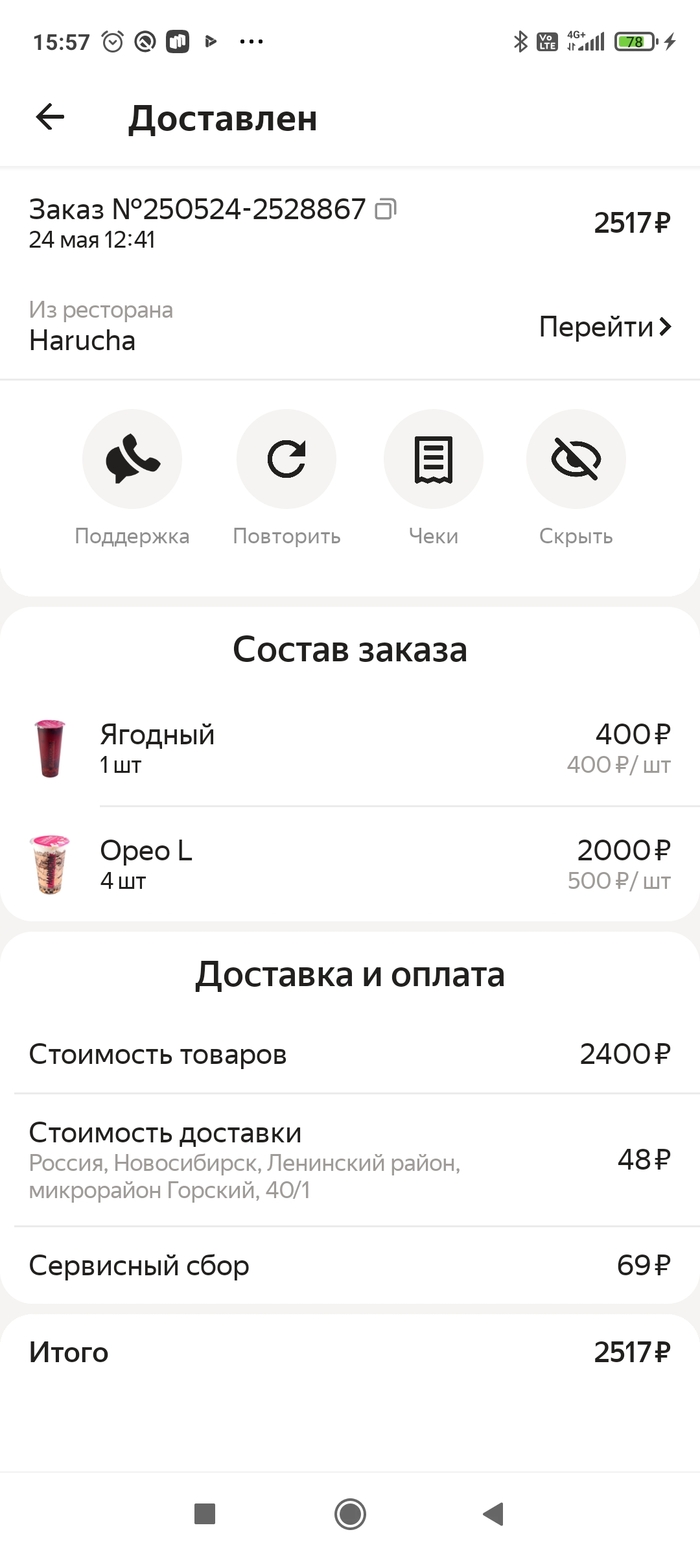
Task: Repeat the order with Повторить
Action: (x=286, y=460)
